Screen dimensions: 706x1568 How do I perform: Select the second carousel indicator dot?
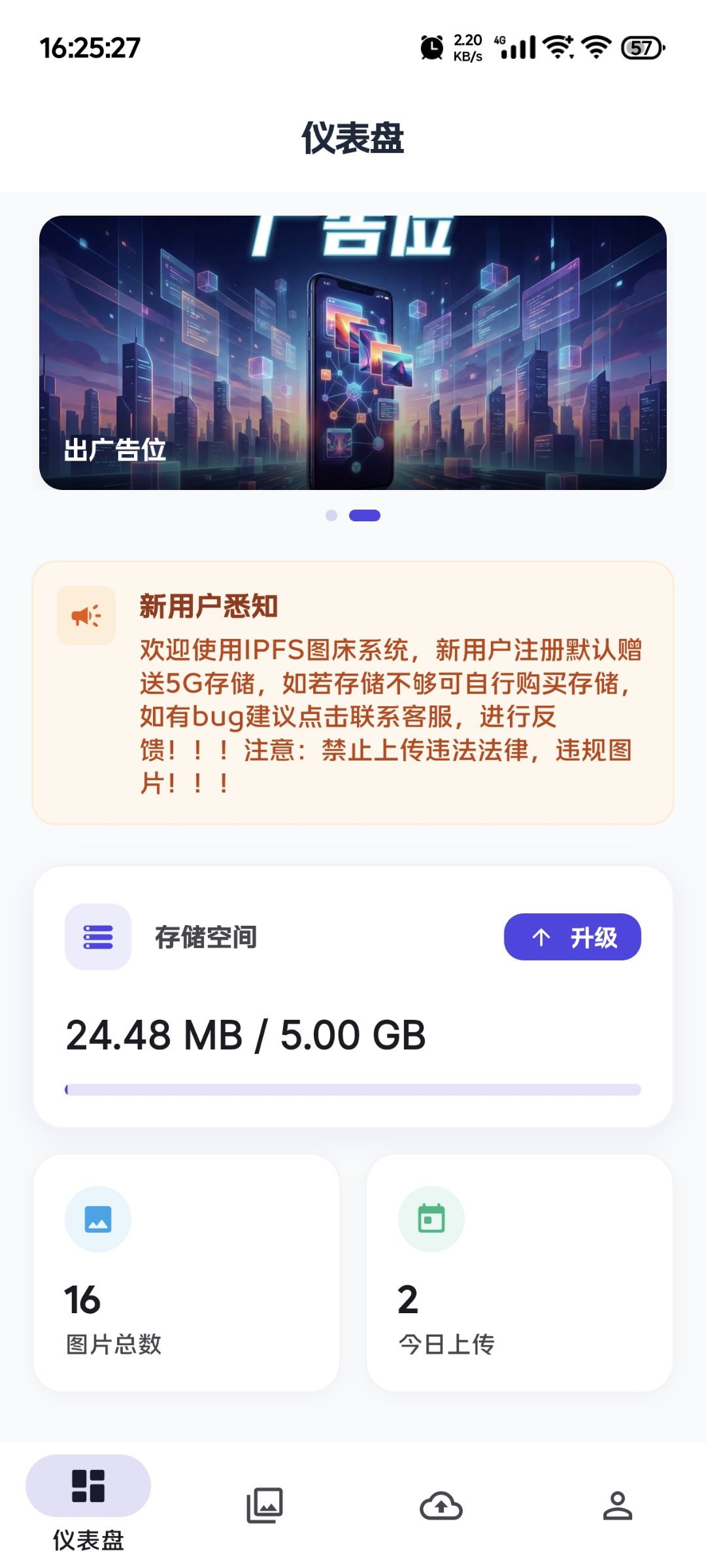365,515
